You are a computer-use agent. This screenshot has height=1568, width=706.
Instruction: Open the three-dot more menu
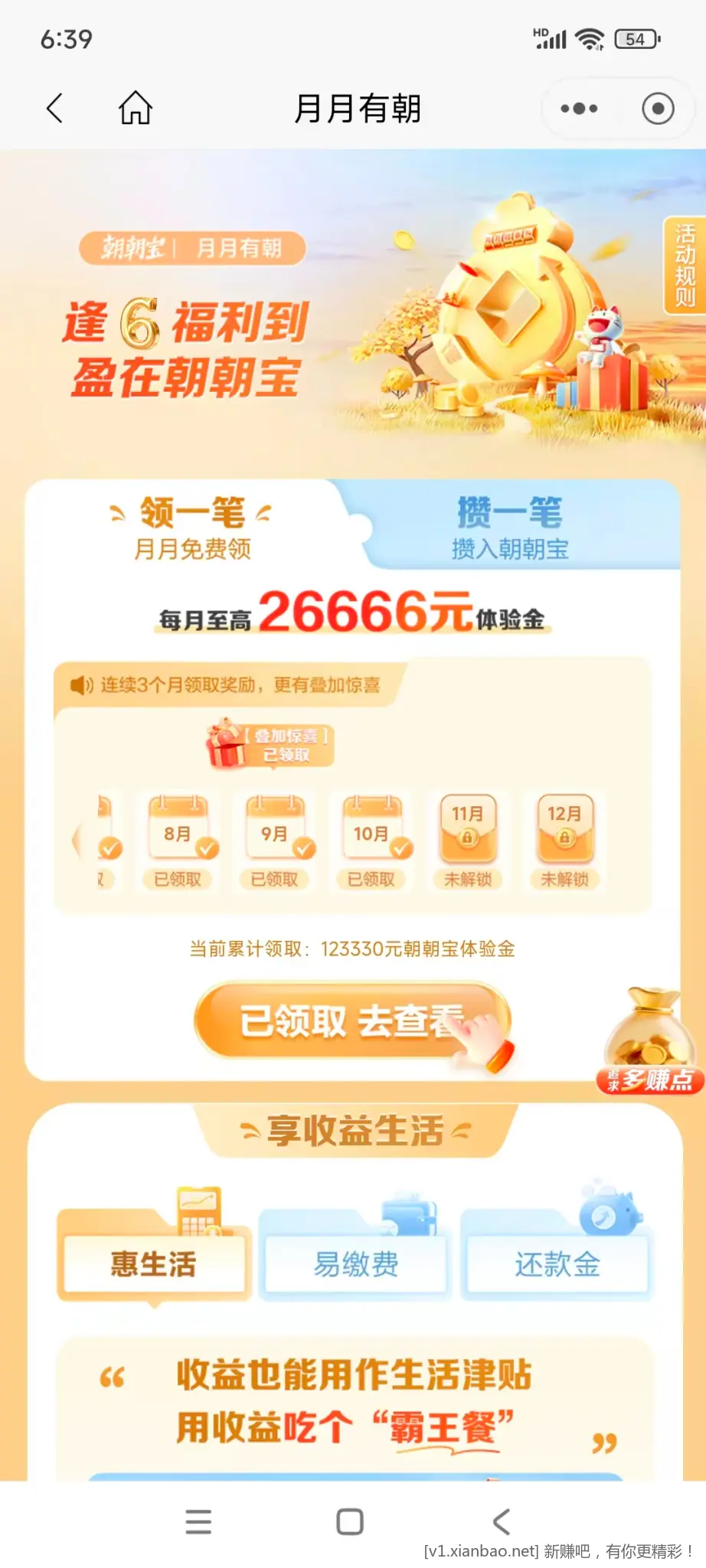click(x=579, y=109)
